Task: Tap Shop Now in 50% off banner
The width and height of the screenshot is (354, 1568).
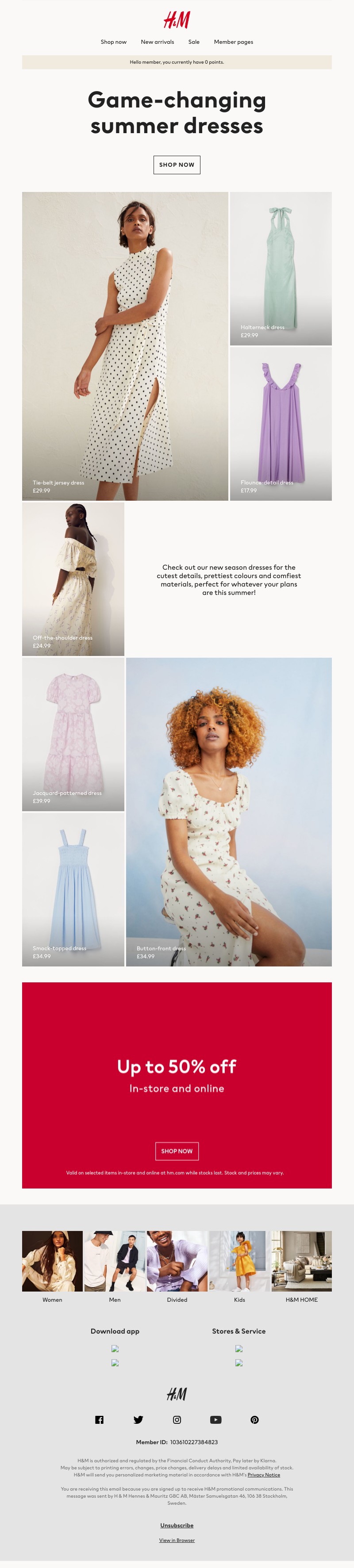Action: point(177,1150)
